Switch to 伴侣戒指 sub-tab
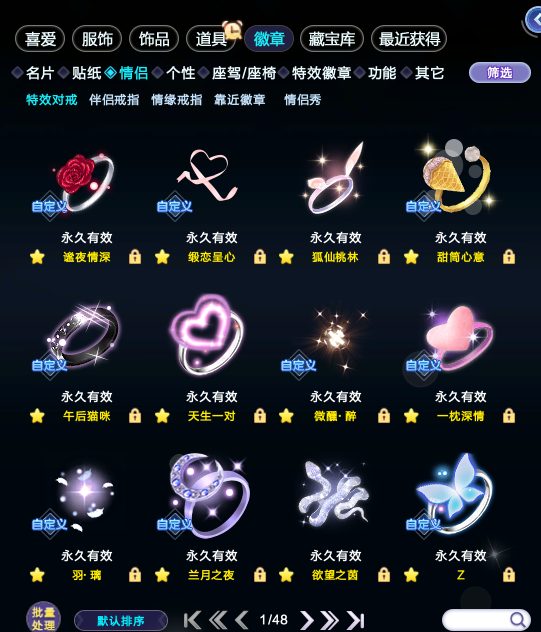541x632 pixels. tap(114, 100)
